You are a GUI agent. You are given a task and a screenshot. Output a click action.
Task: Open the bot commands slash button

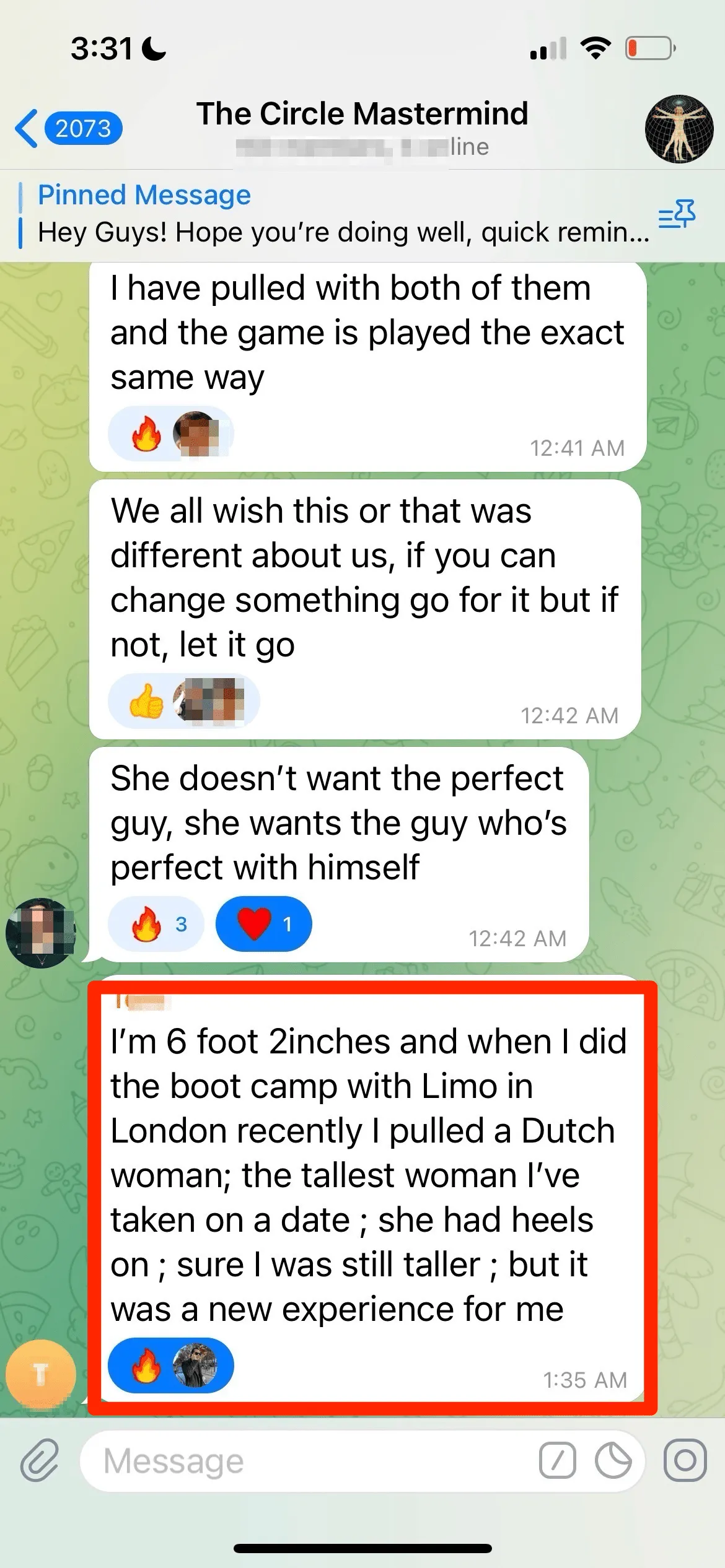click(x=557, y=1461)
